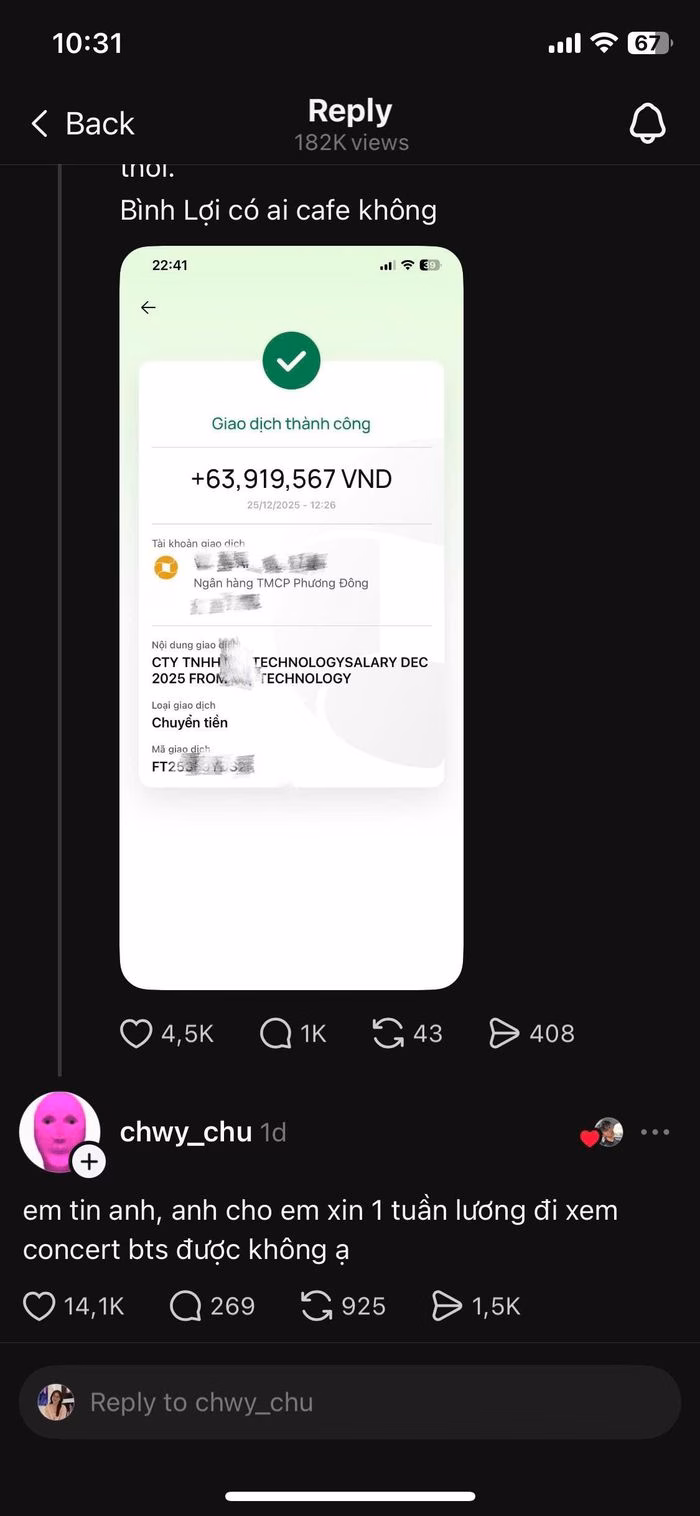This screenshot has height=1516, width=700.
Task: Share chwy_chu's reply with 1,5K shares
Action: 446,1306
